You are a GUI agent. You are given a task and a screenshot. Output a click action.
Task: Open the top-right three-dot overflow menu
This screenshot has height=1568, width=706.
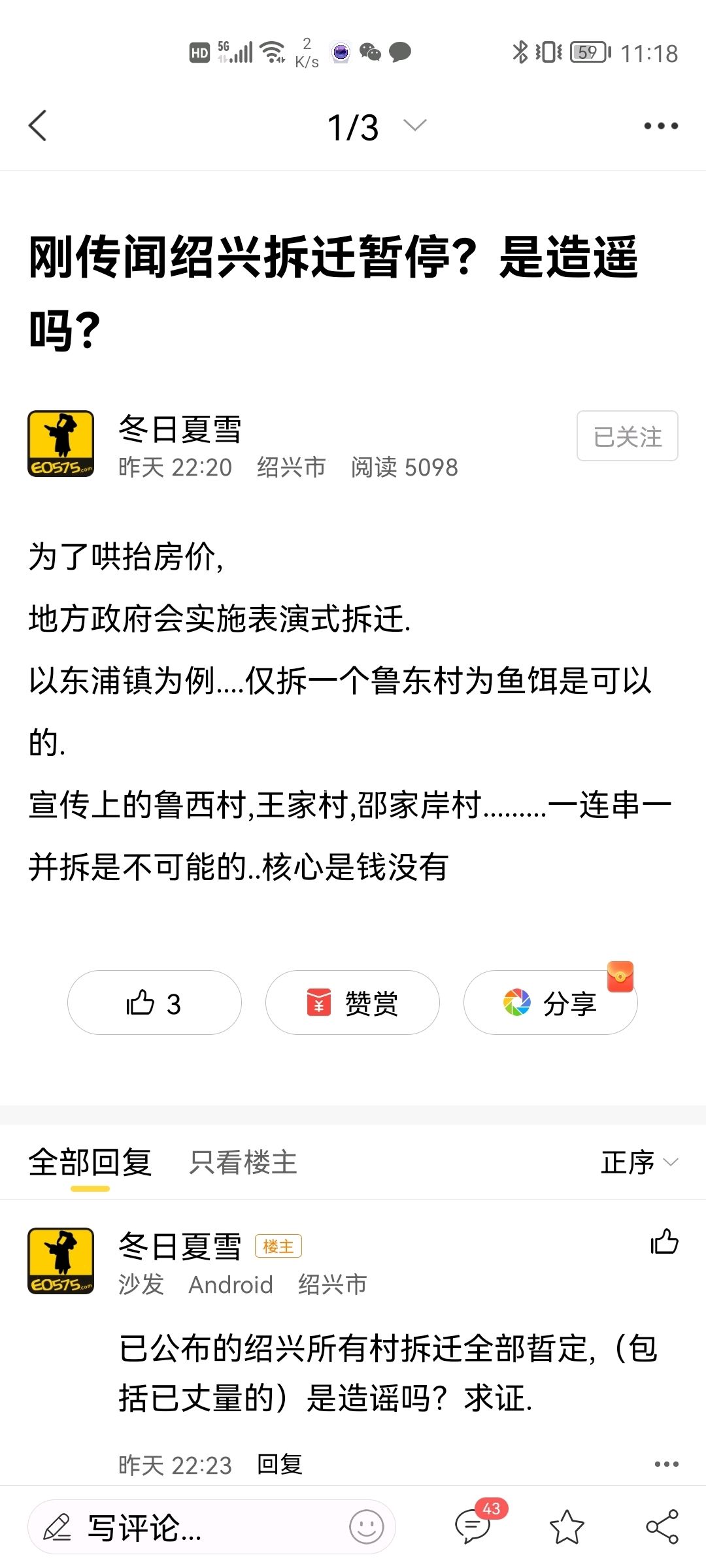click(x=661, y=125)
